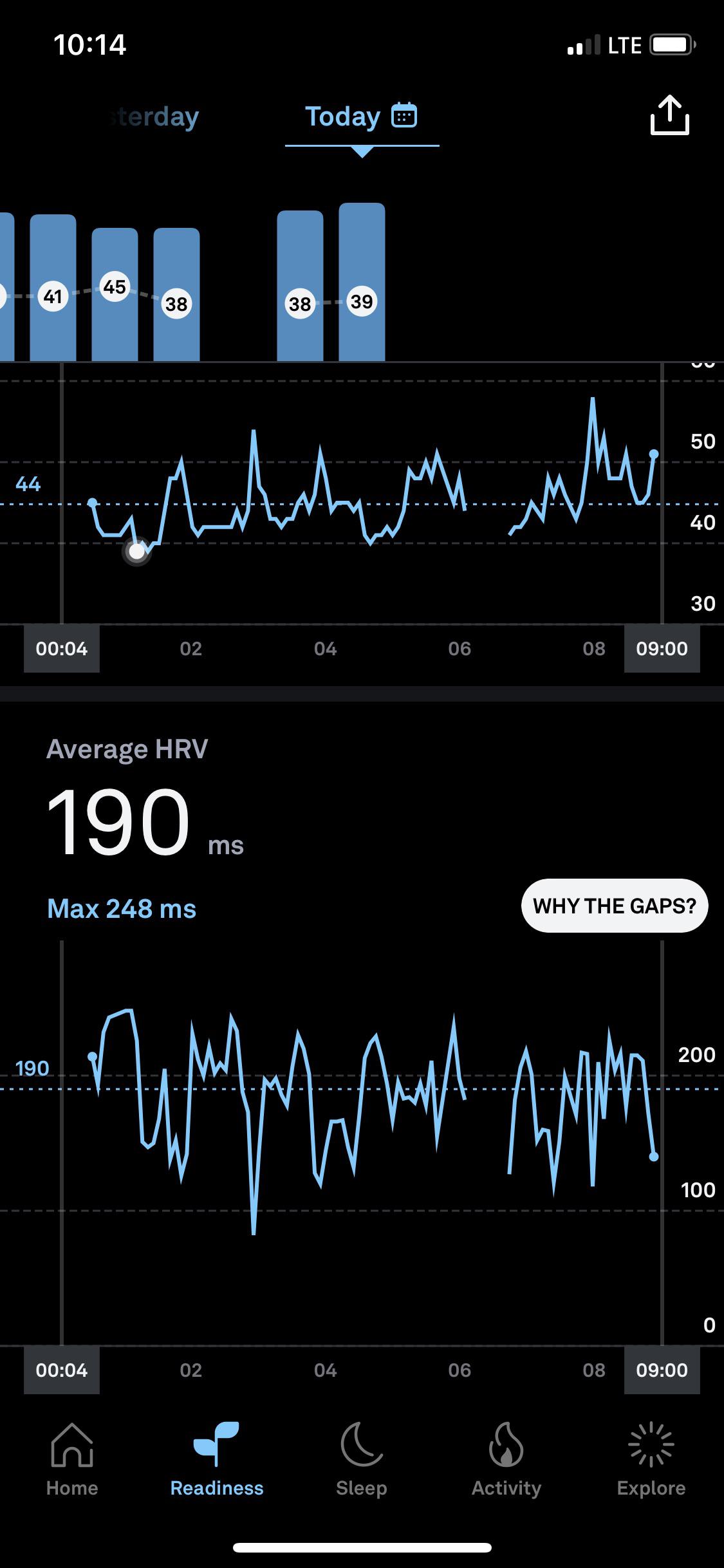724x1568 pixels.
Task: Tap the WHY THE GAPS? button
Action: click(613, 905)
